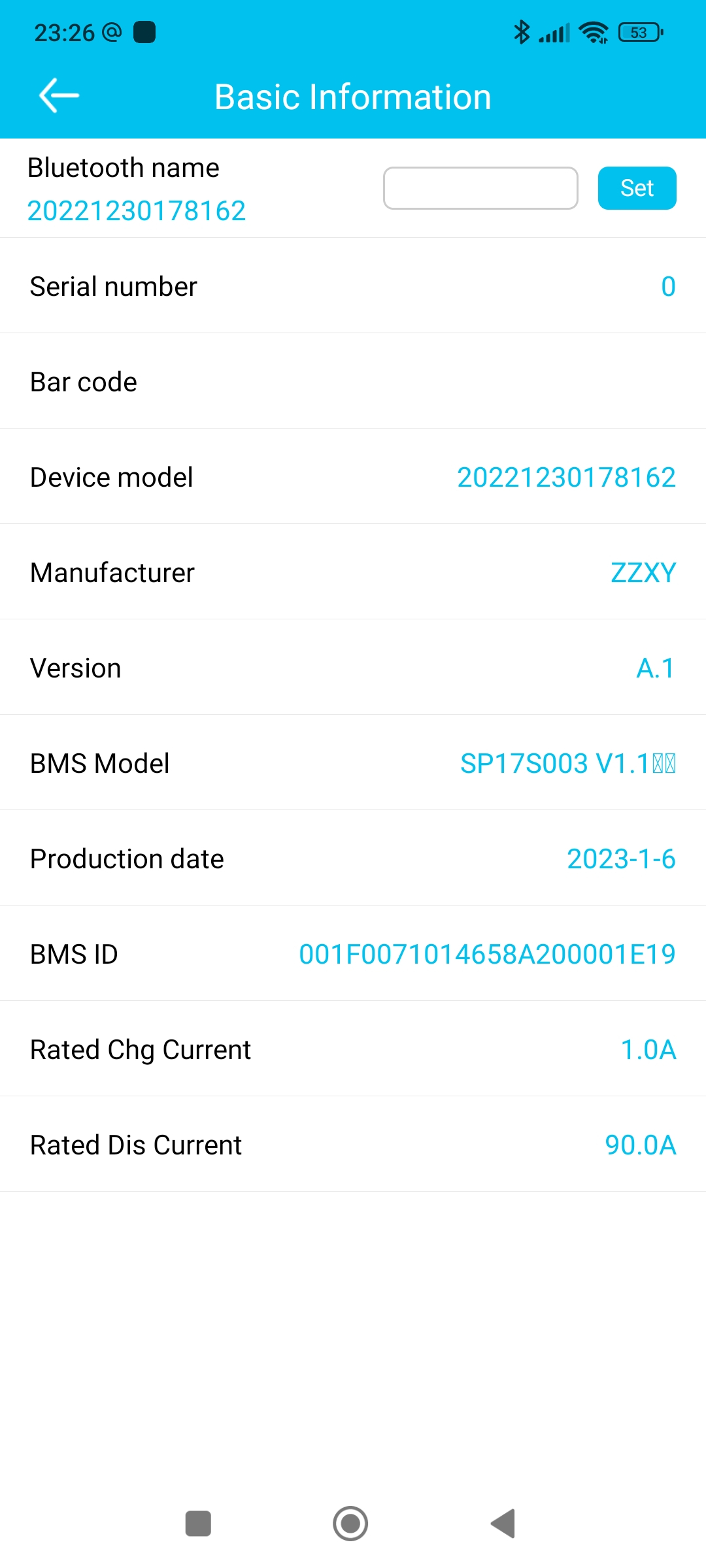The width and height of the screenshot is (706, 1568).
Task: Go to the system home screen
Action: point(350,1524)
